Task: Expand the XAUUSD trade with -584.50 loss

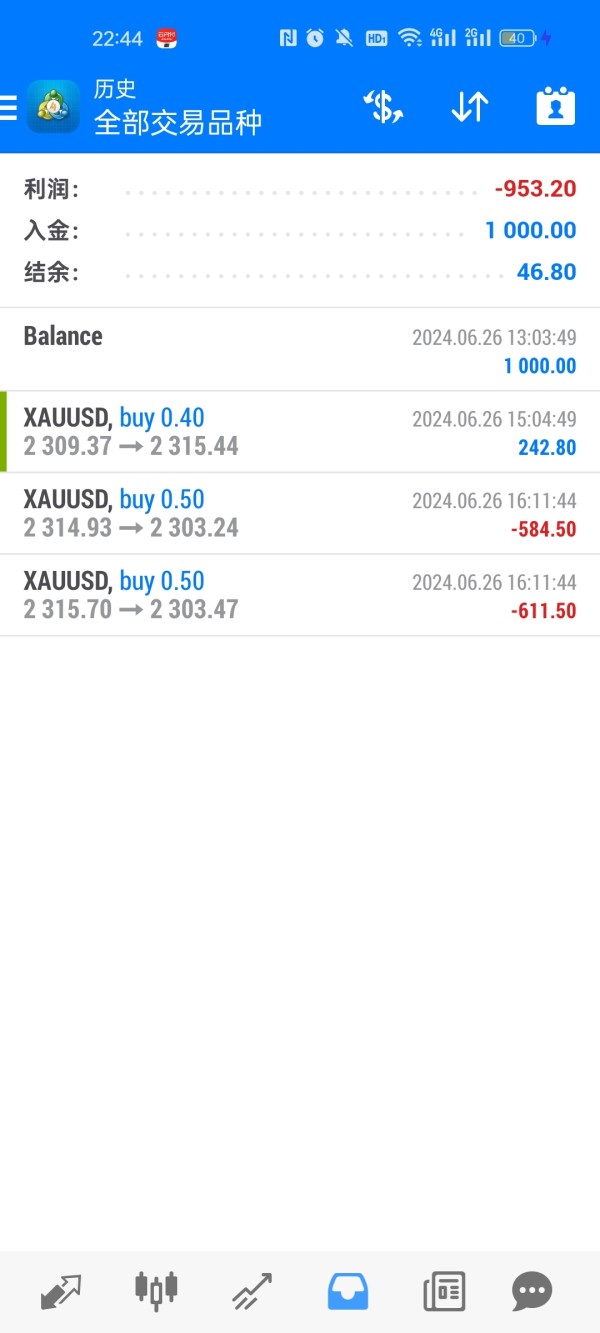Action: (300, 514)
